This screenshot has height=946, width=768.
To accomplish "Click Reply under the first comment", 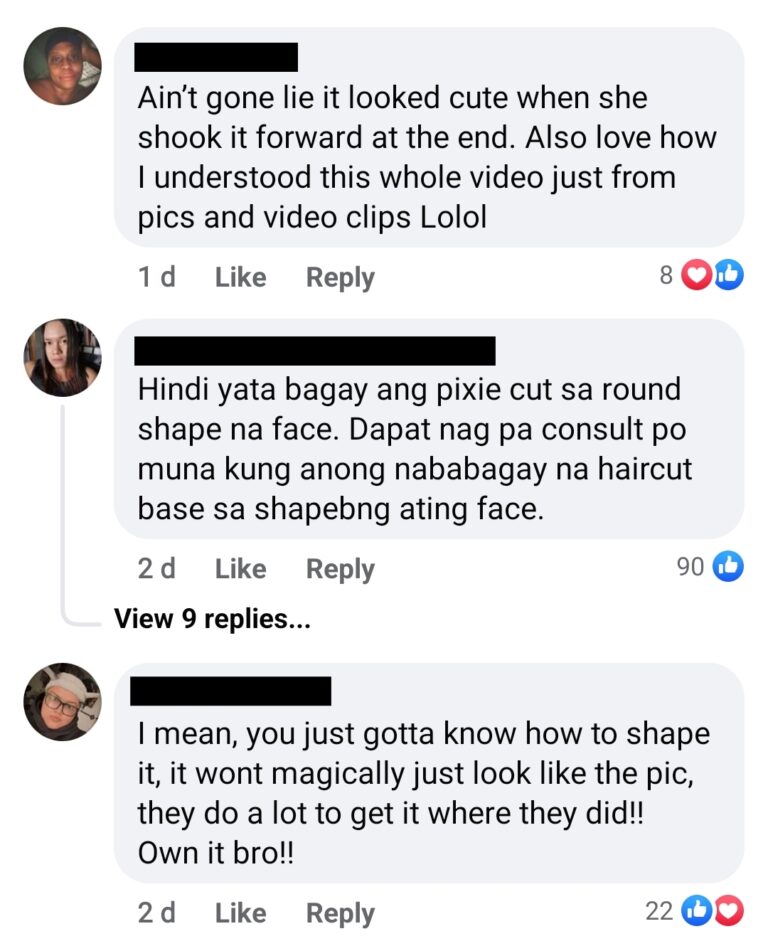I will coord(340,277).
